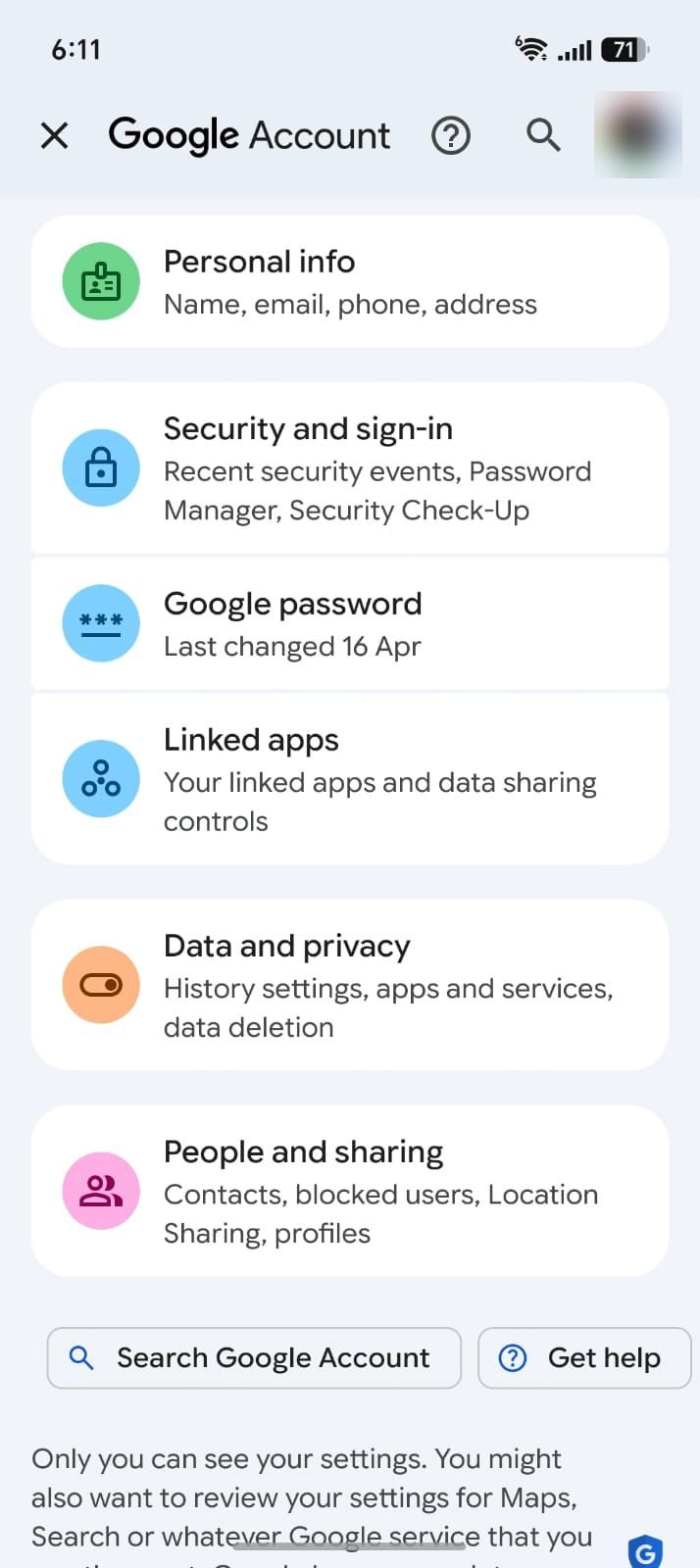Open the help question mark icon
The image size is (700, 1568).
[x=451, y=135]
